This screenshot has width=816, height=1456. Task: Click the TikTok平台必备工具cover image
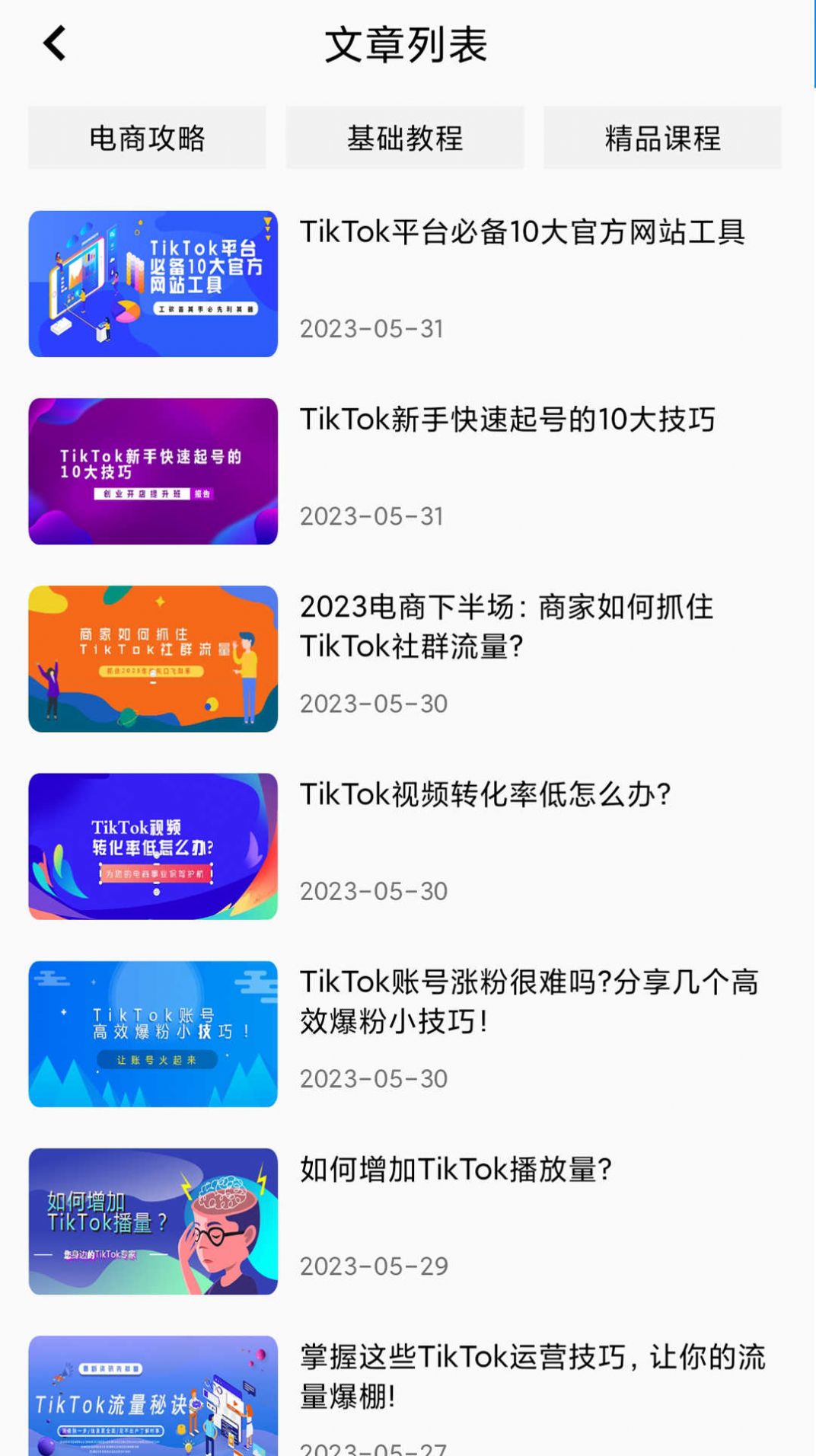(x=153, y=283)
